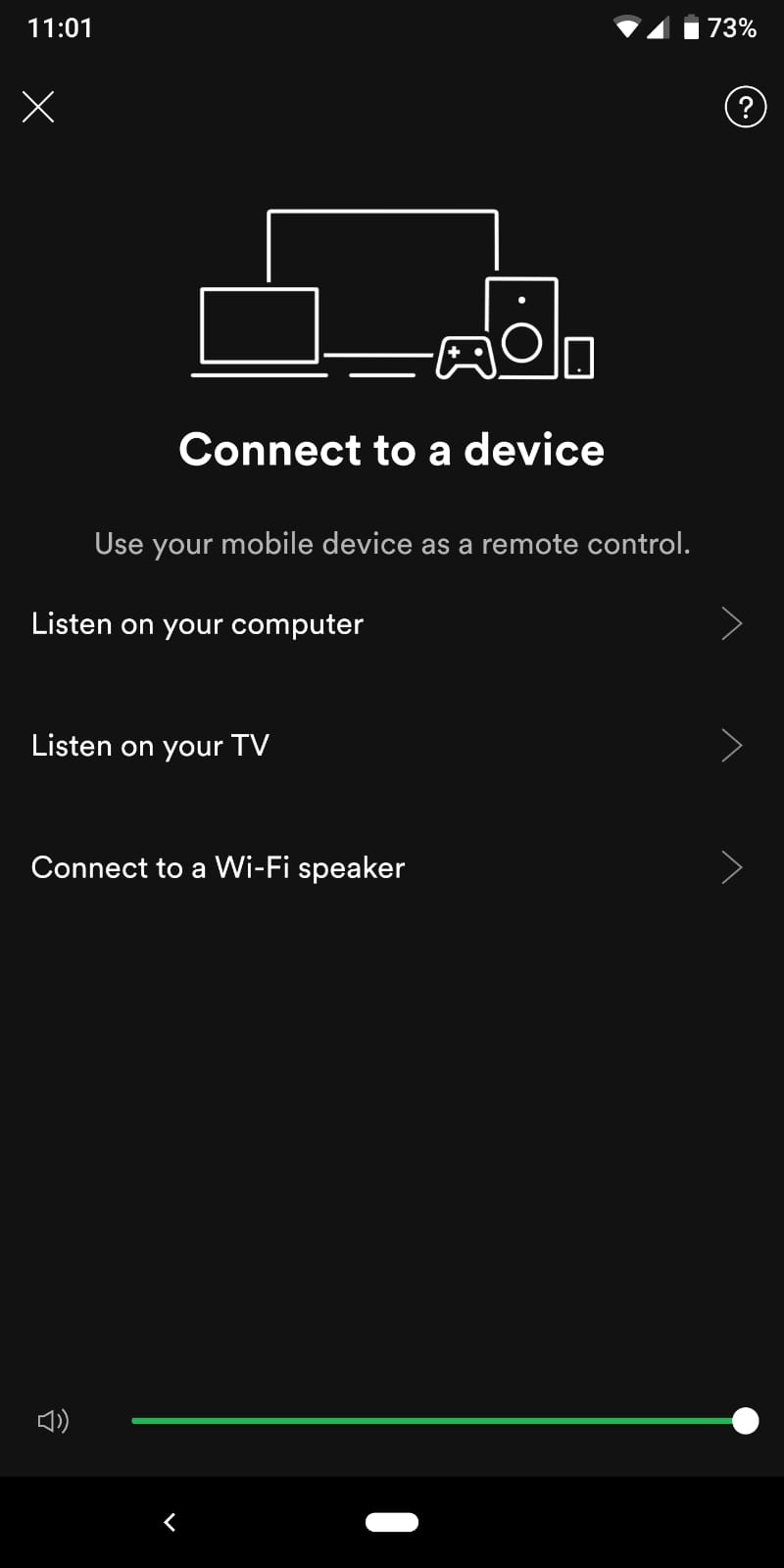This screenshot has height=1568, width=784.
Task: Tap the green volume slider track
Action: point(431,1420)
